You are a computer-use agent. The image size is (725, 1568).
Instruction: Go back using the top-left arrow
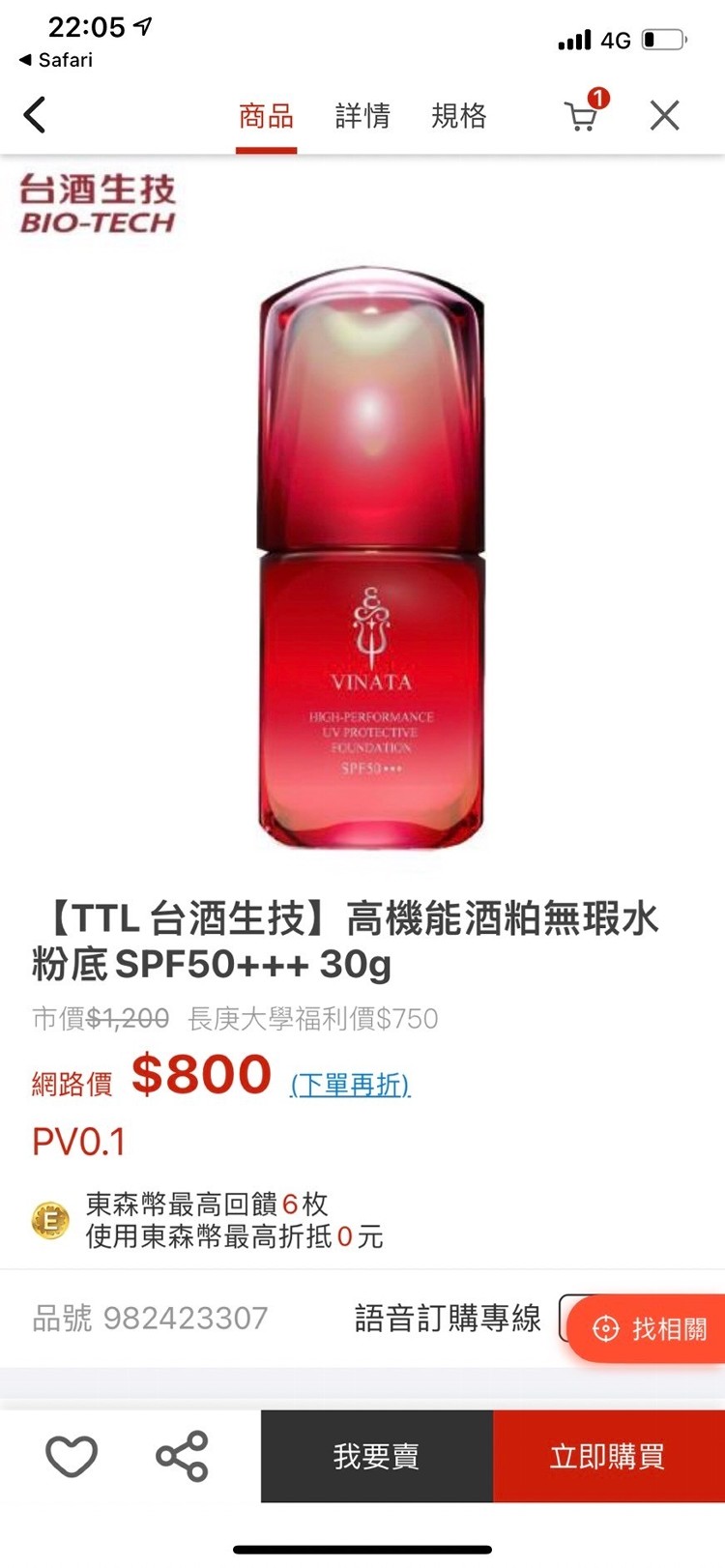[35, 116]
